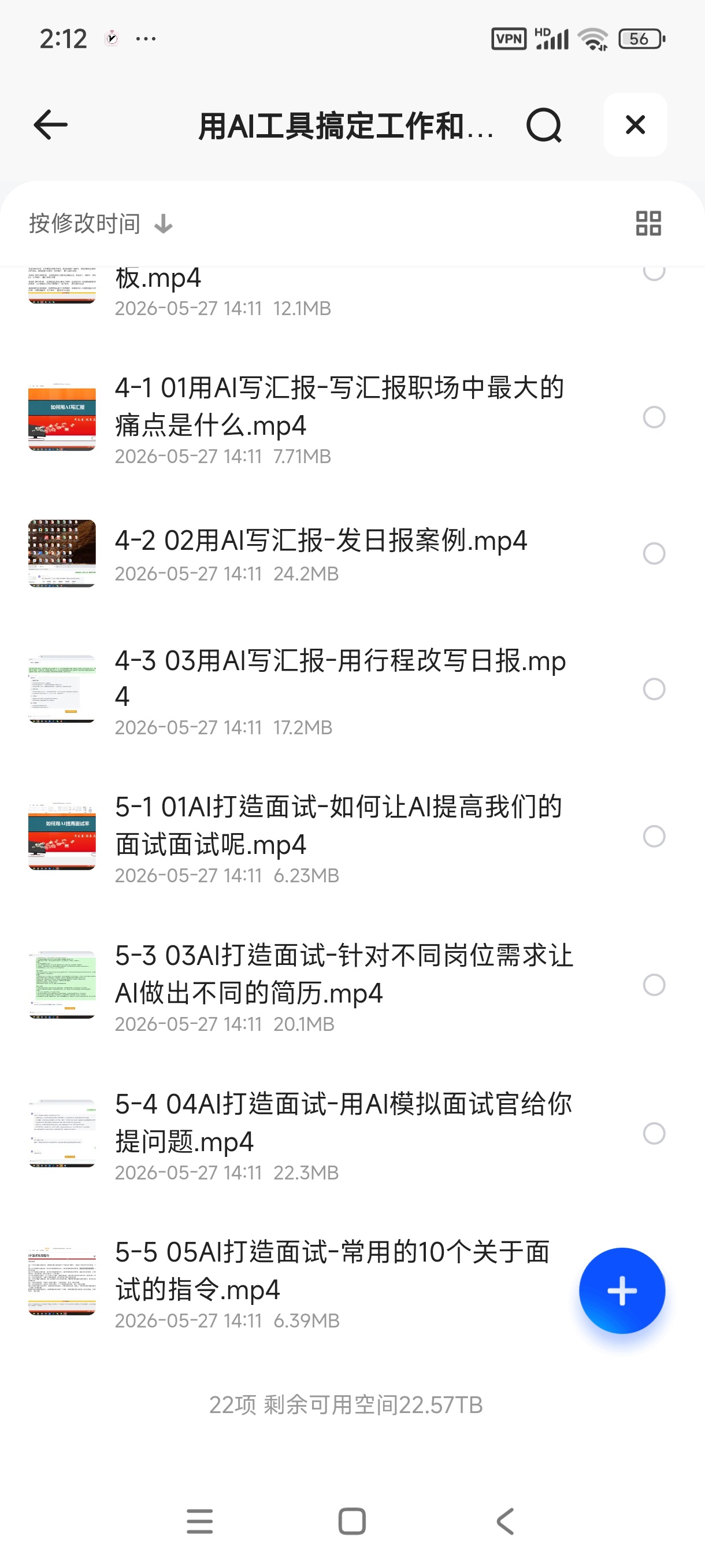Switch to grid view layout
This screenshot has width=705, height=1568.
tap(648, 223)
